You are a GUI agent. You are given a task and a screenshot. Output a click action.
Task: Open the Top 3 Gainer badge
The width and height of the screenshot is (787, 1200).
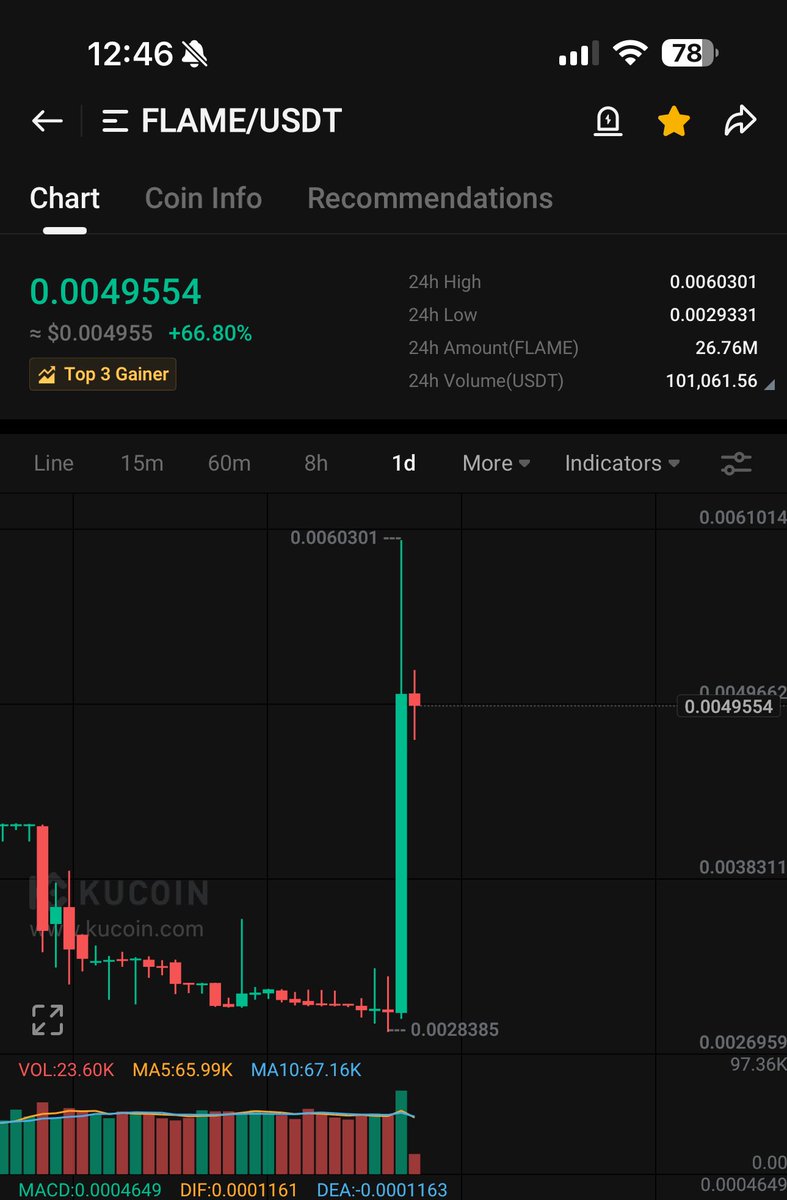(103, 374)
